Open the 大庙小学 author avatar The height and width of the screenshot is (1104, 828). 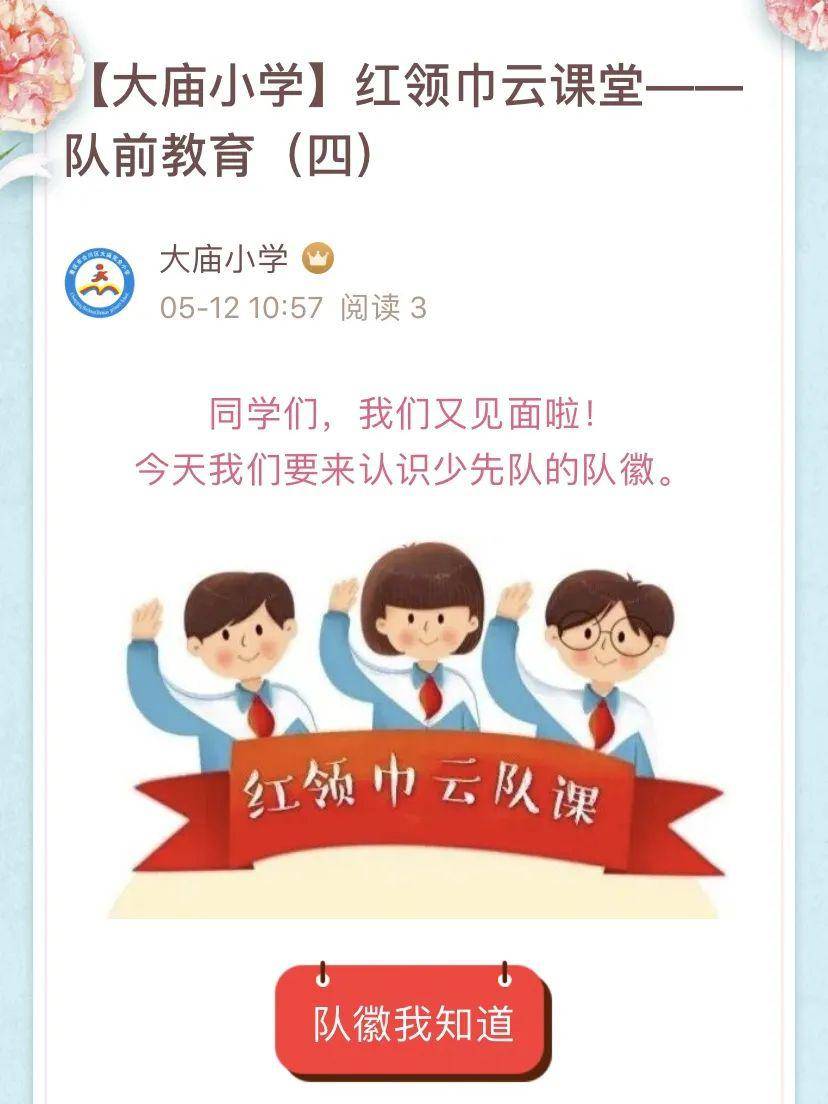tap(99, 282)
